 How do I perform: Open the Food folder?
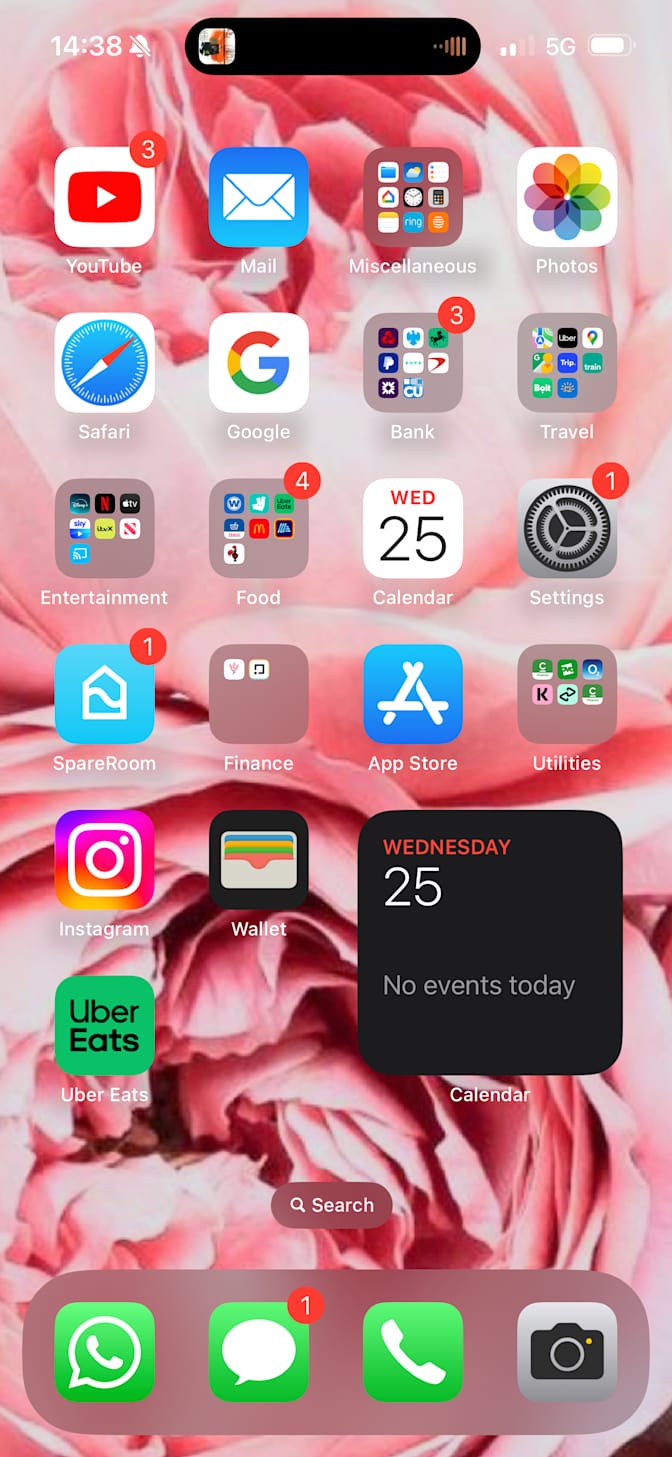click(258, 528)
